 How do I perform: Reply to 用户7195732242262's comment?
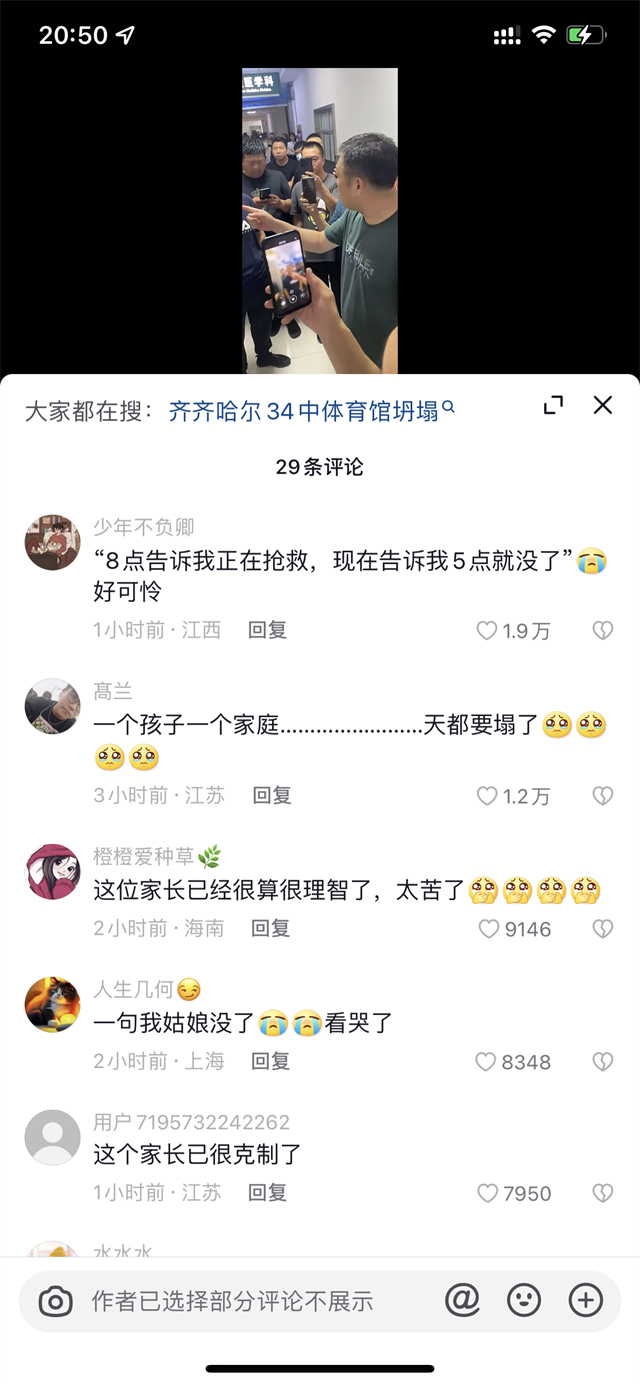pos(268,1192)
